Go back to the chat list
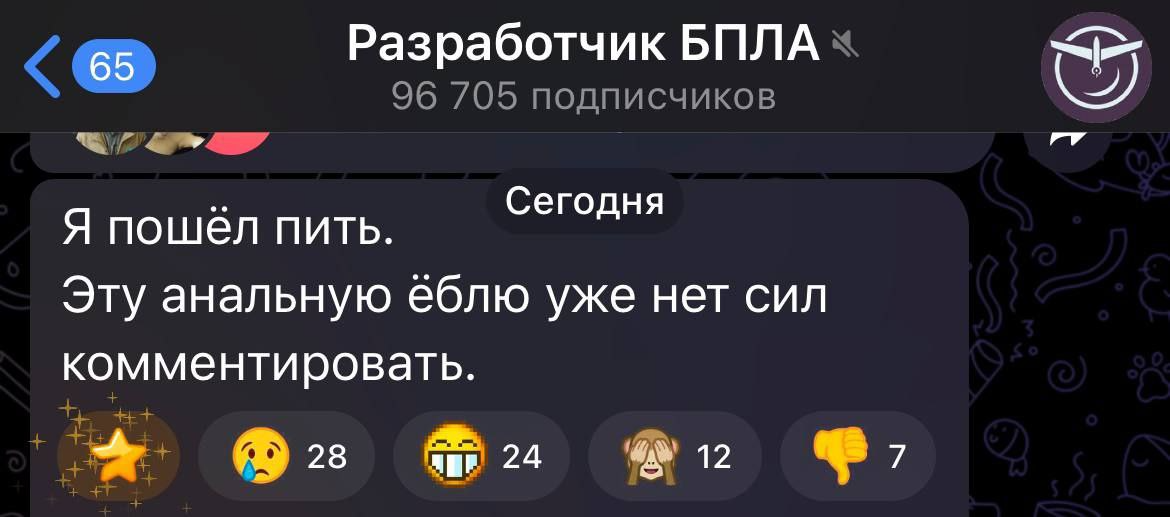Viewport: 1170px width, 517px height. click(88, 66)
